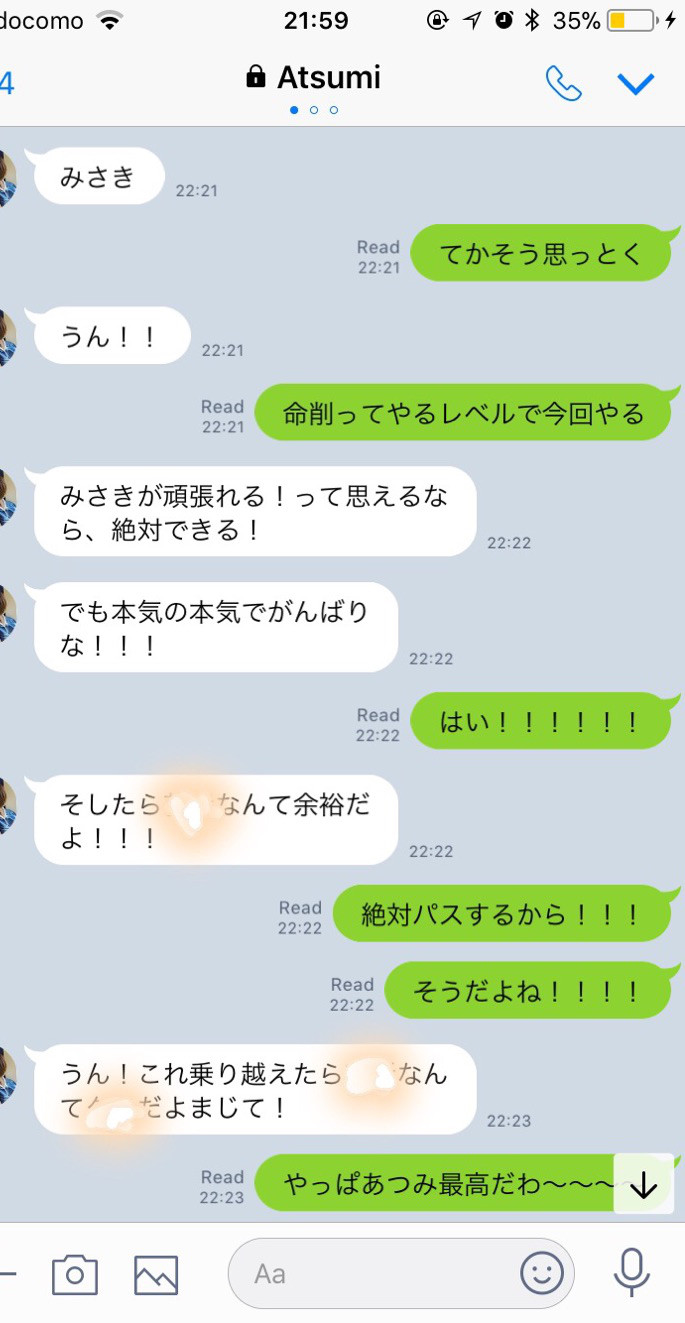Jump to the latest message arrow
The image size is (685, 1323).
pos(643,1185)
